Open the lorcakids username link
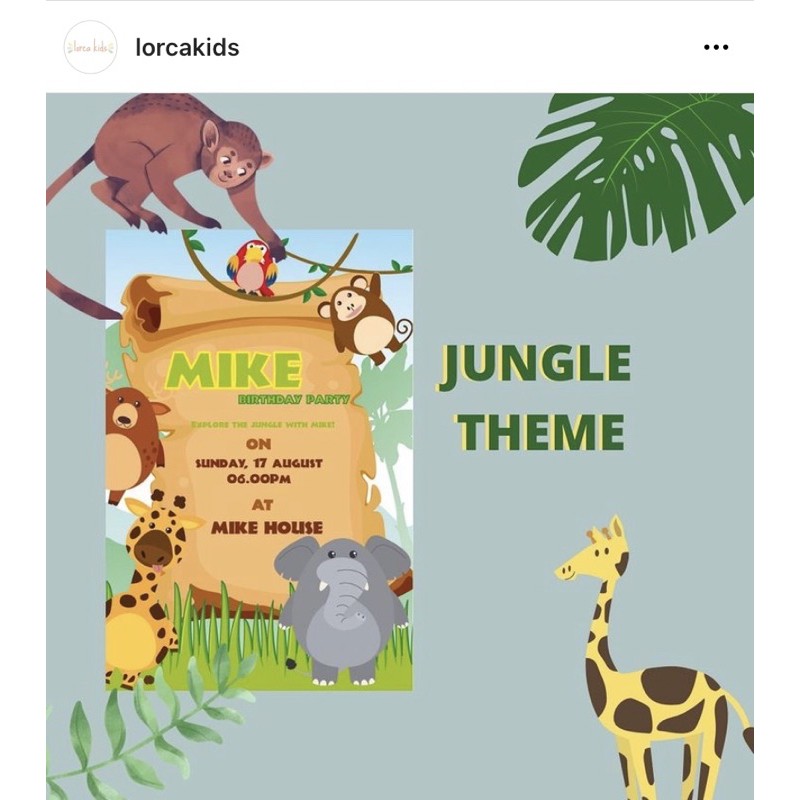Viewport: 800px width, 800px height. tap(187, 47)
